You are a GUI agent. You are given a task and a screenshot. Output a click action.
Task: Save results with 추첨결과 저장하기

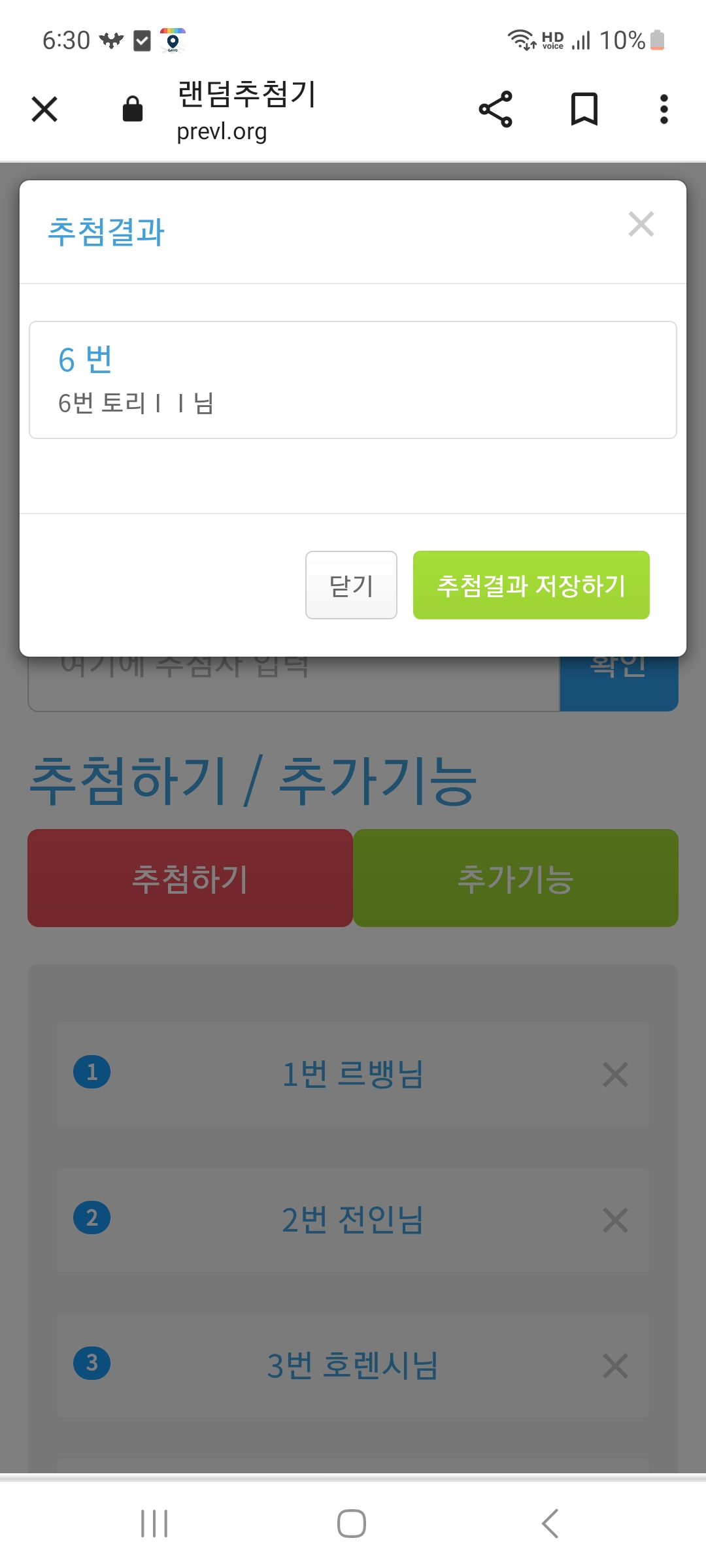click(x=531, y=585)
